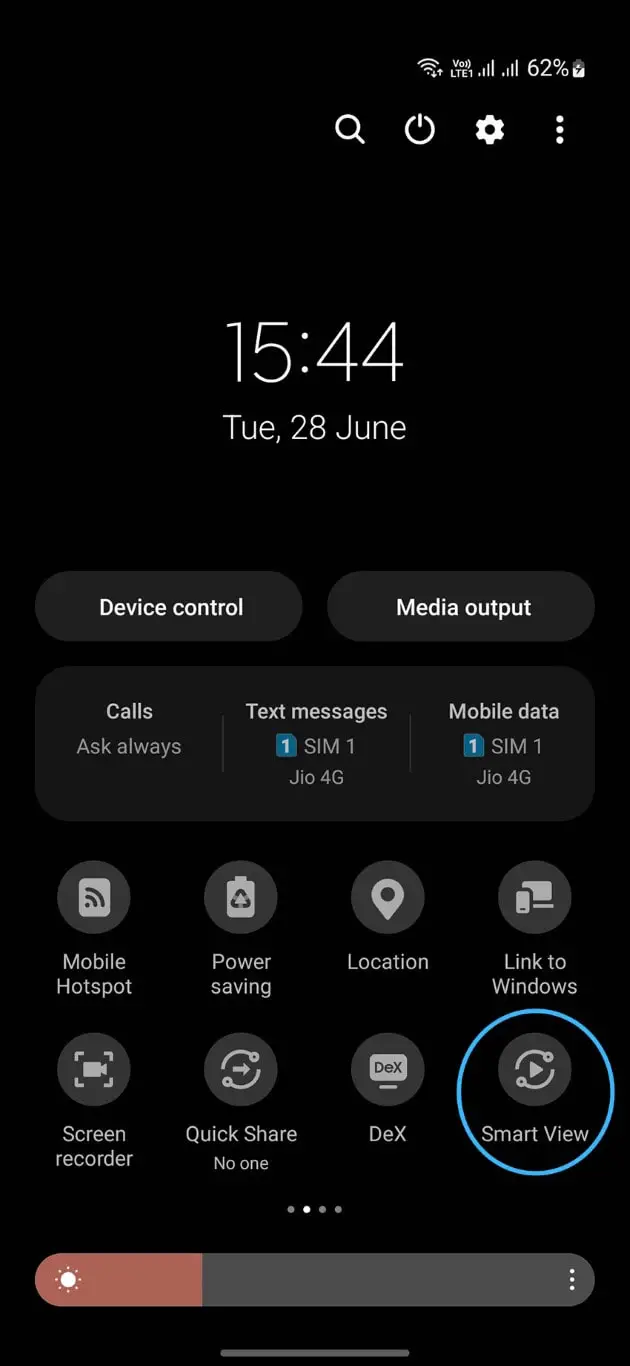
Task: Open brightness slider options menu
Action: pyautogui.click(x=572, y=1279)
